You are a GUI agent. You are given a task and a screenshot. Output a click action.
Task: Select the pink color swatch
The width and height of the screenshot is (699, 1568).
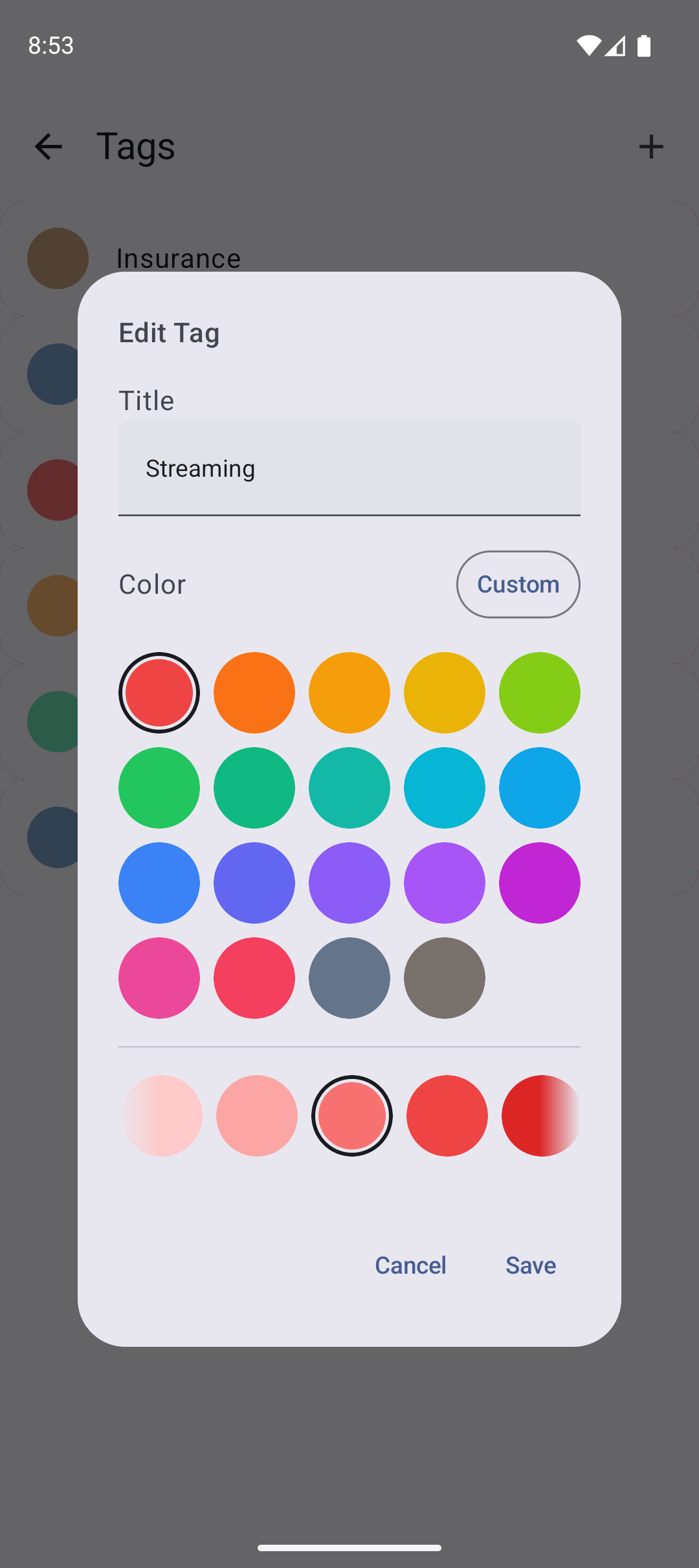coord(159,978)
